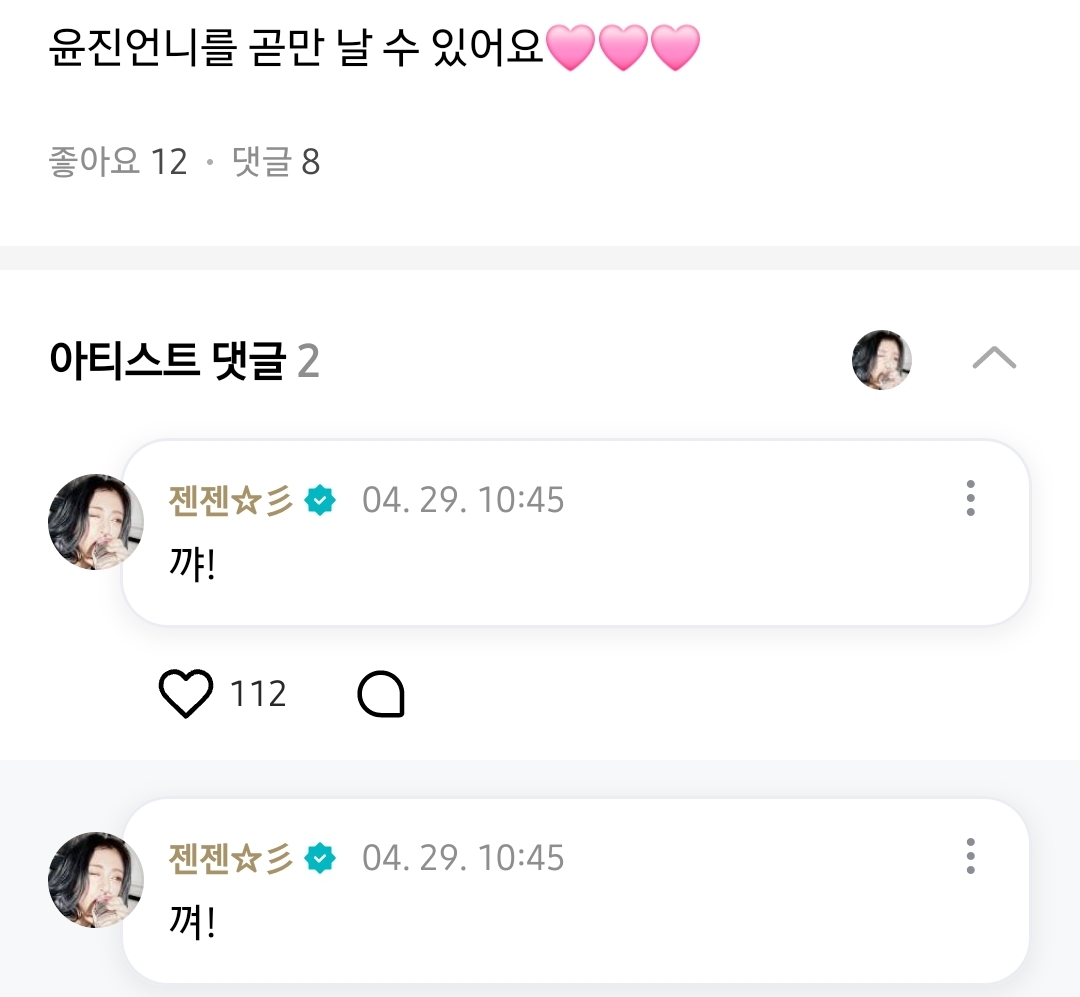Tap the small artist avatar by 아티스트 댓글

pos(881,360)
